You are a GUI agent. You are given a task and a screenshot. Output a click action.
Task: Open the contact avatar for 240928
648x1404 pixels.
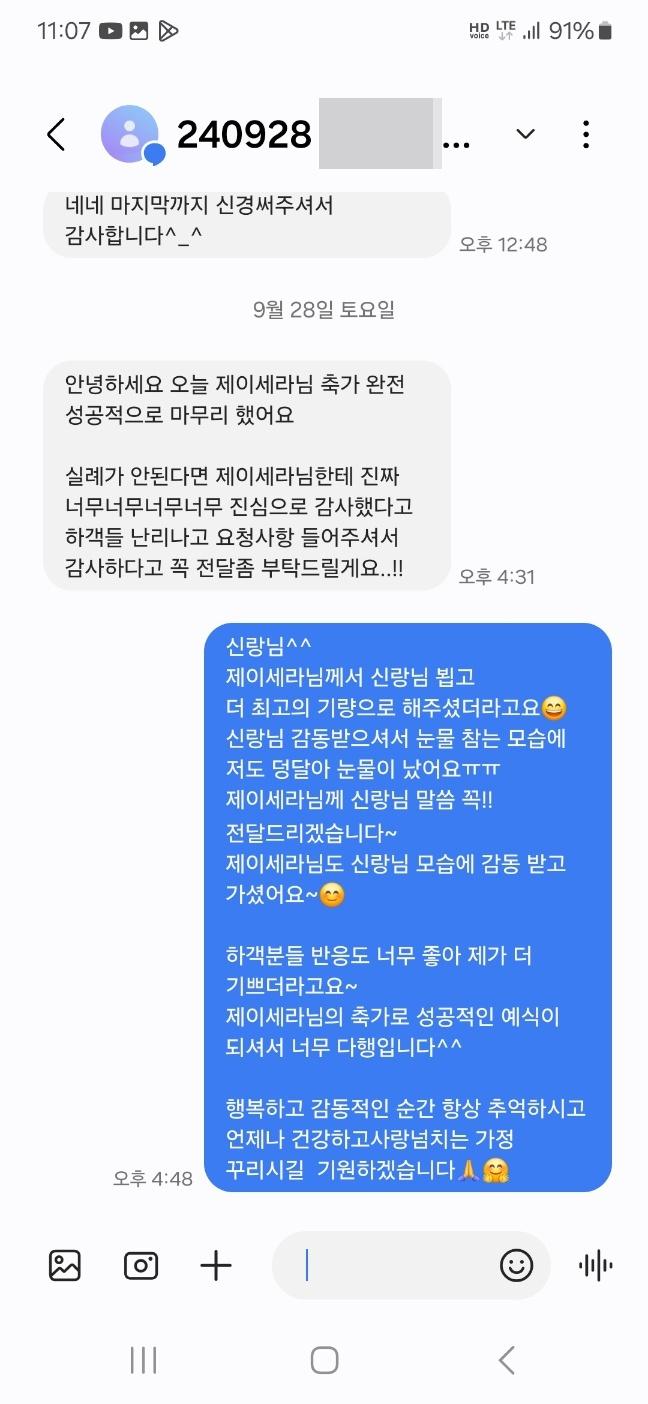[131, 134]
